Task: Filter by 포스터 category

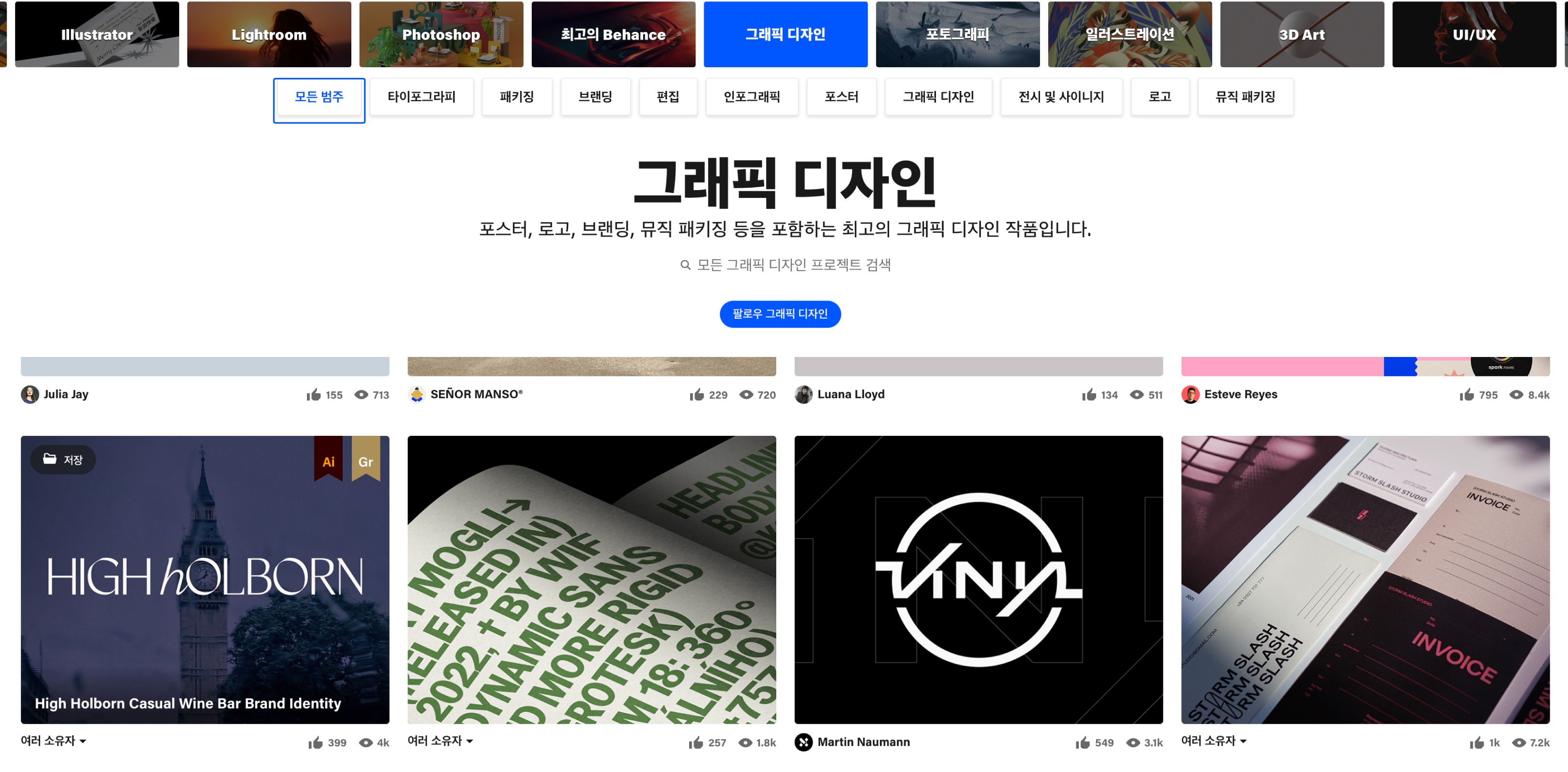Action: pos(841,97)
